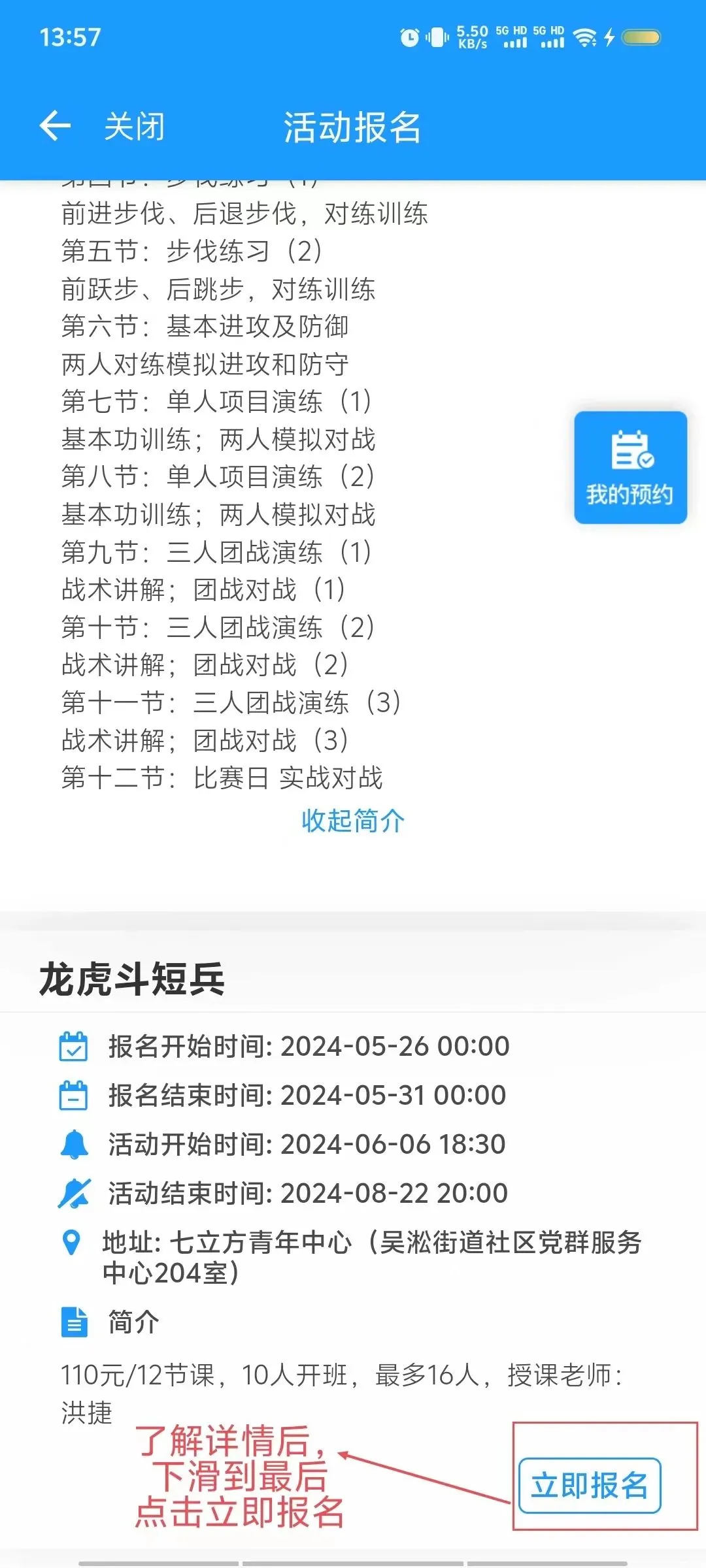
Task: Collapse the intro via 收起简介
Action: tap(353, 821)
